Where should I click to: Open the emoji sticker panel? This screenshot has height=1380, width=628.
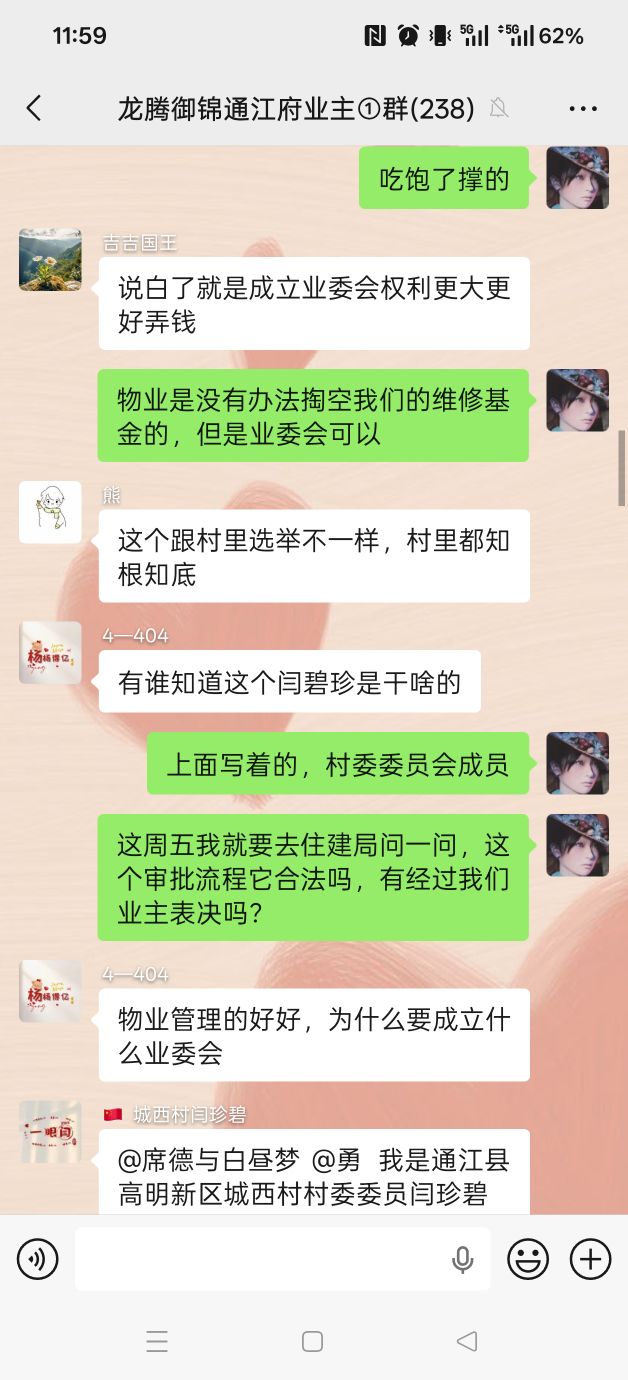click(528, 1259)
